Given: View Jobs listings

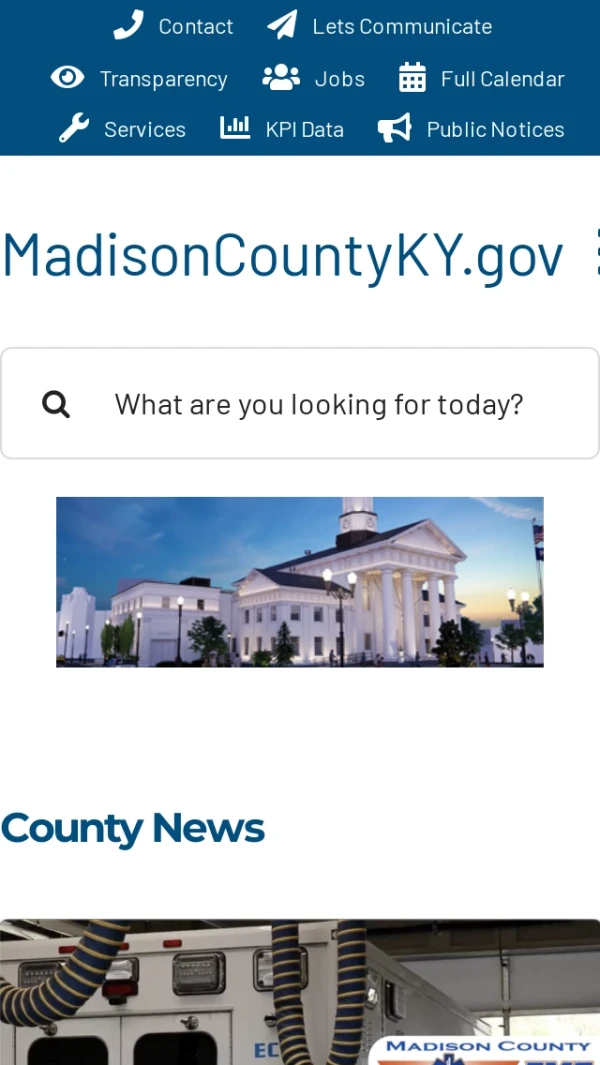Looking at the screenshot, I should click(x=314, y=78).
